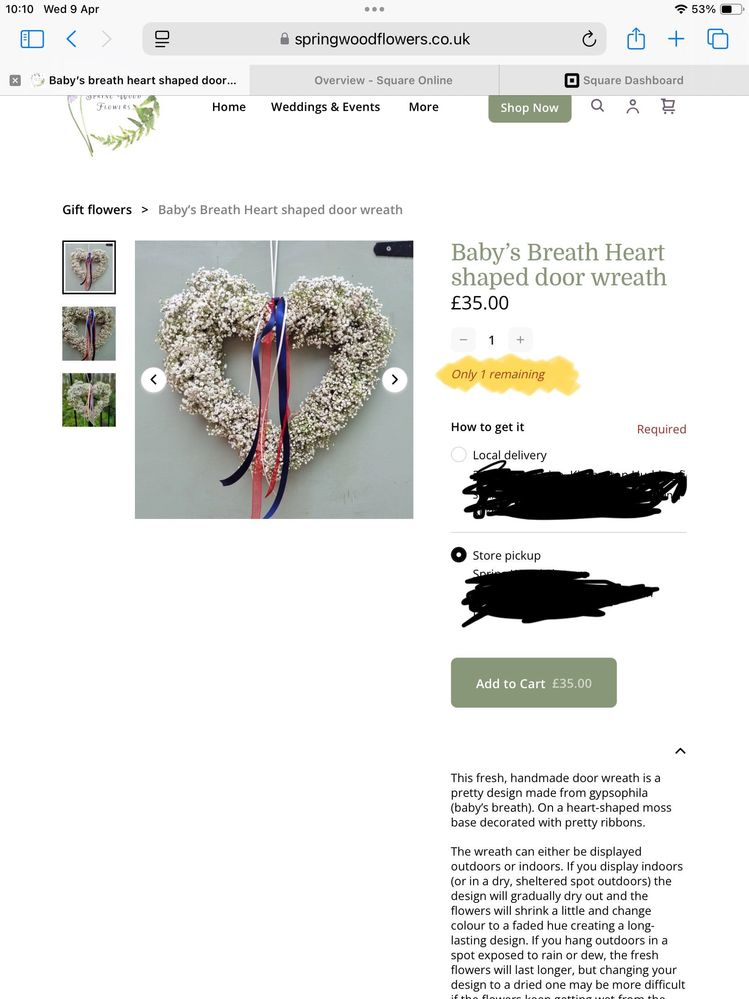Select the Local delivery option
The height and width of the screenshot is (999, 749).
tap(459, 455)
